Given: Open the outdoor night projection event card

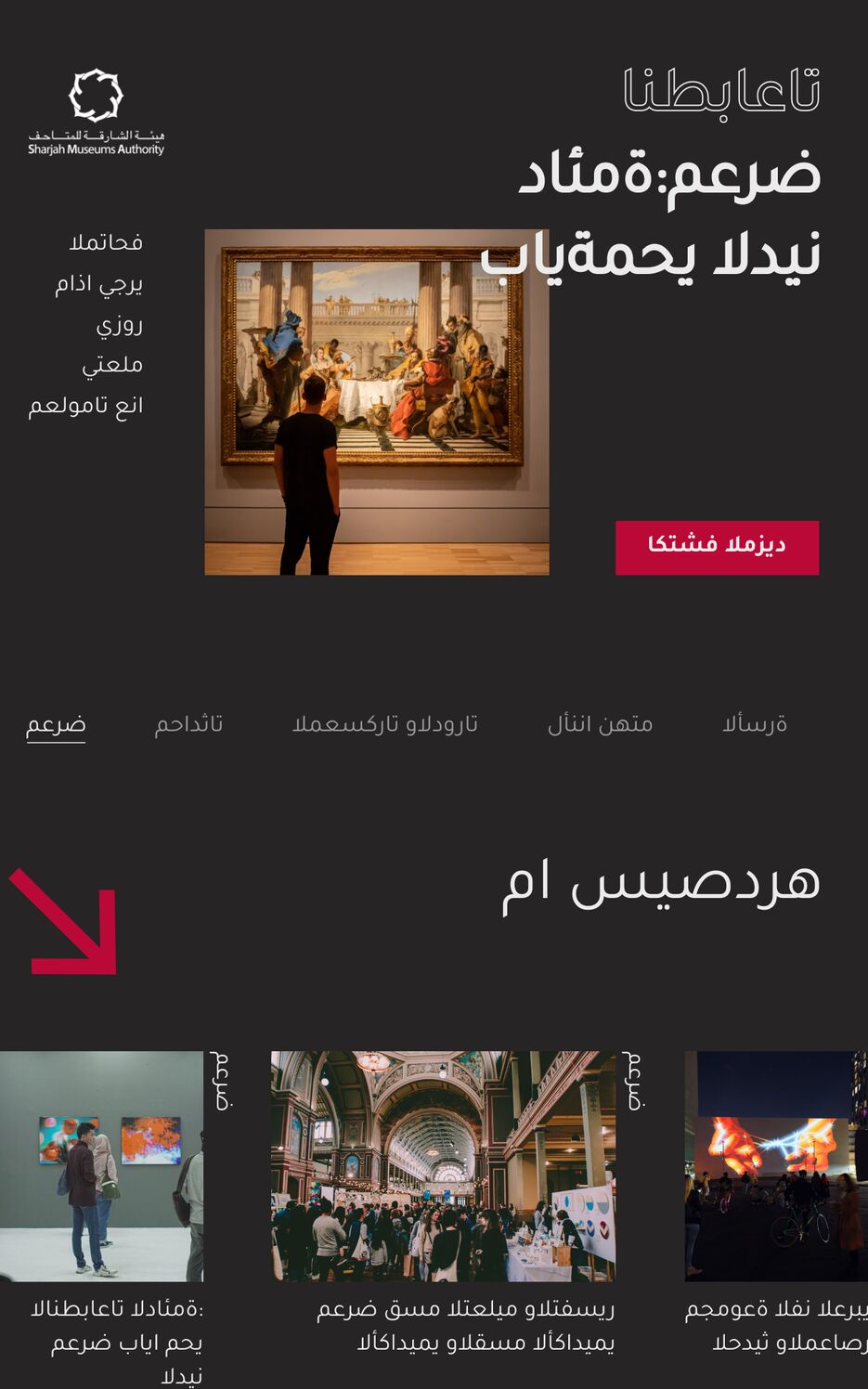Looking at the screenshot, I should (776, 1166).
